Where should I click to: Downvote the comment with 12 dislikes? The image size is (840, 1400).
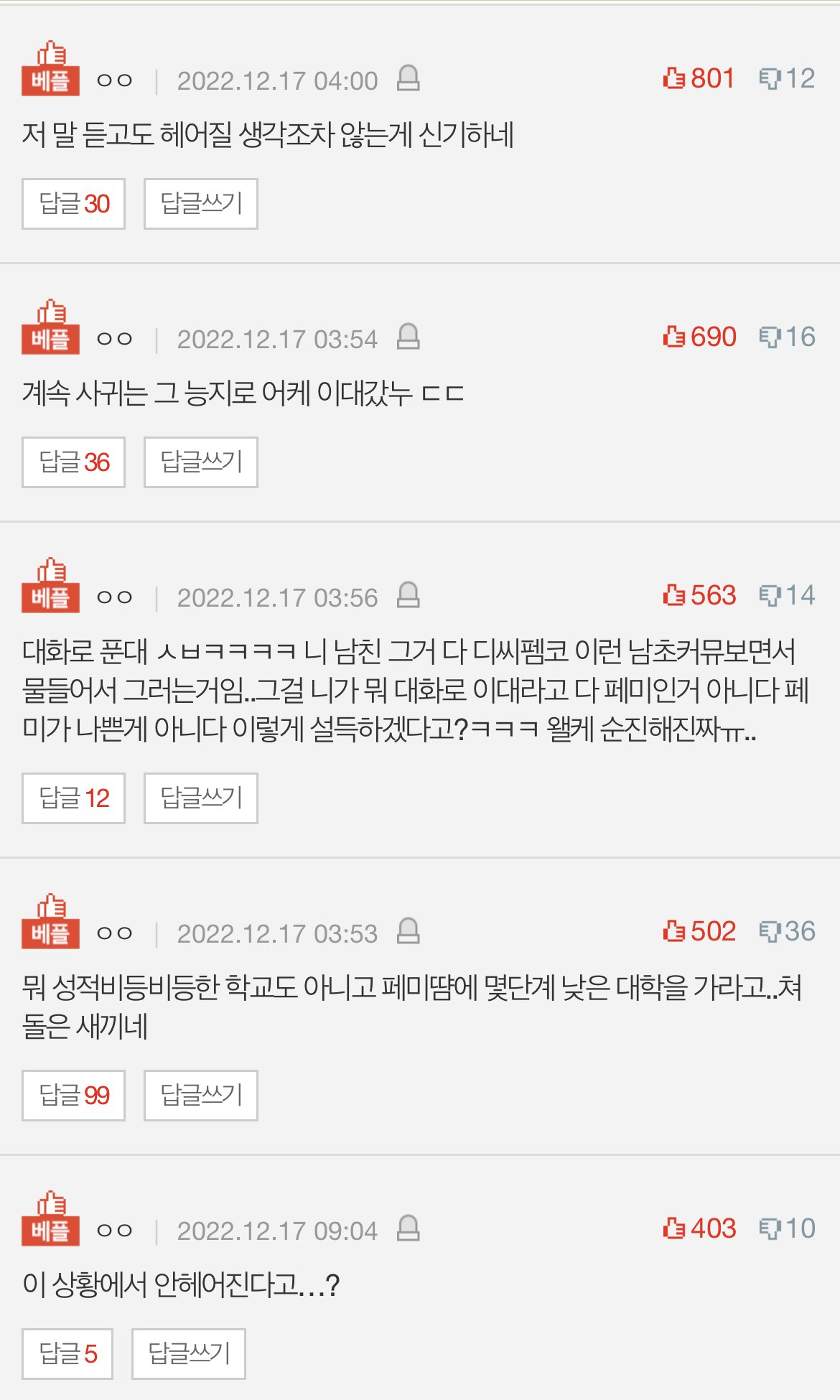click(787, 78)
